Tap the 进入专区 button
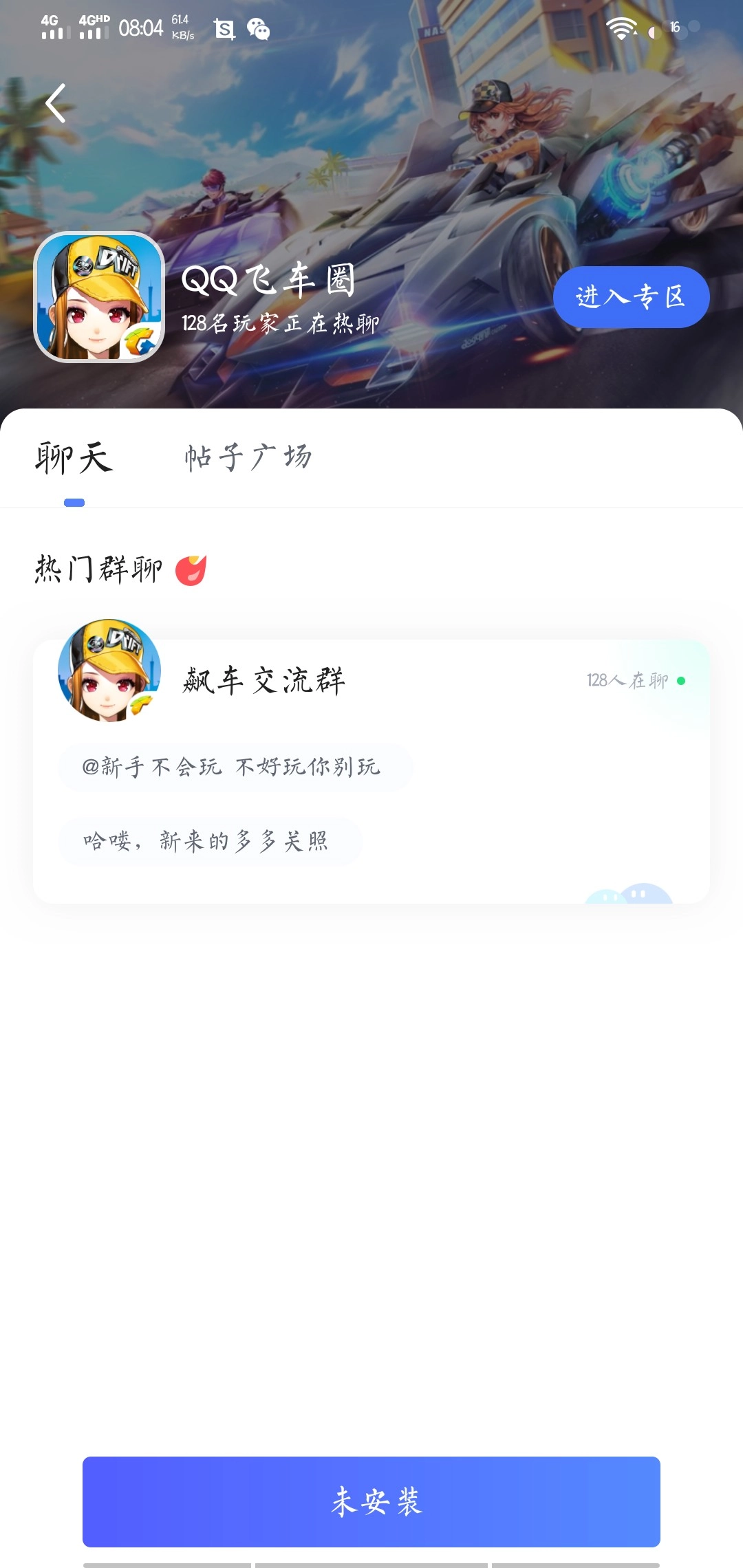Screen dimensions: 743x1568 [x=631, y=297]
